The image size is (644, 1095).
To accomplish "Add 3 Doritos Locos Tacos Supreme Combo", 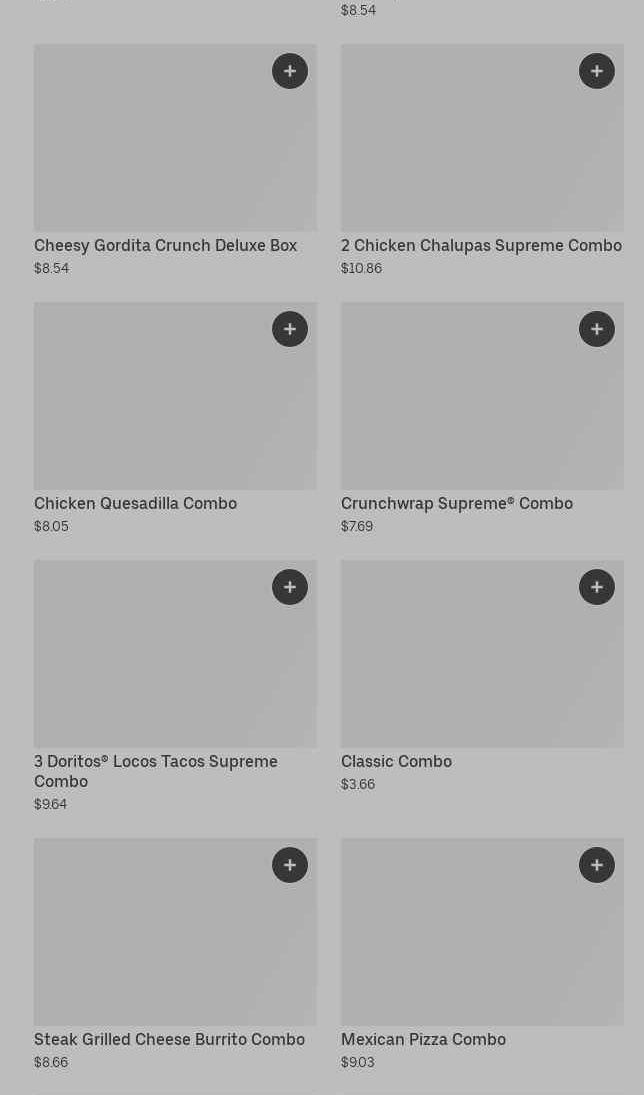I will tap(290, 587).
